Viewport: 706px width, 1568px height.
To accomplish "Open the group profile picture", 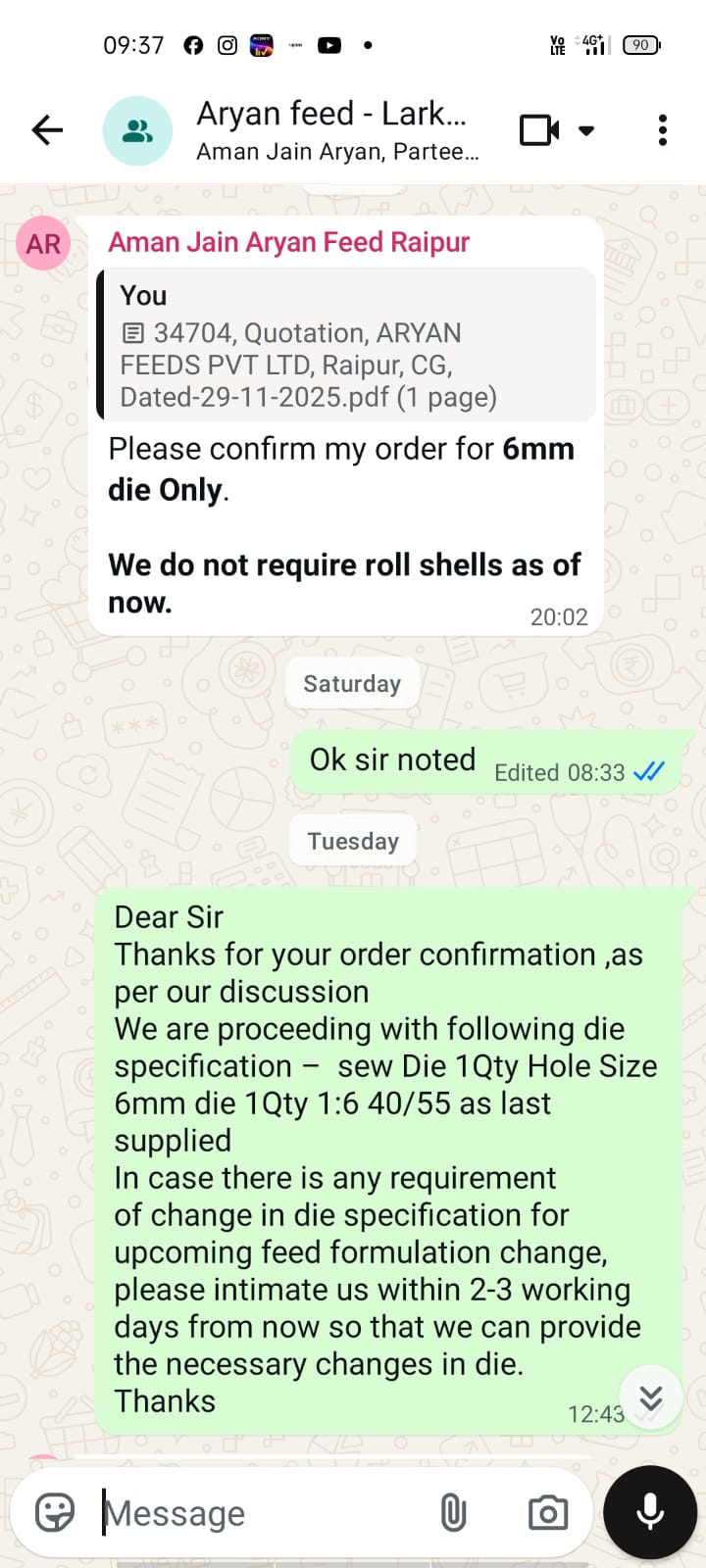I will (x=137, y=130).
